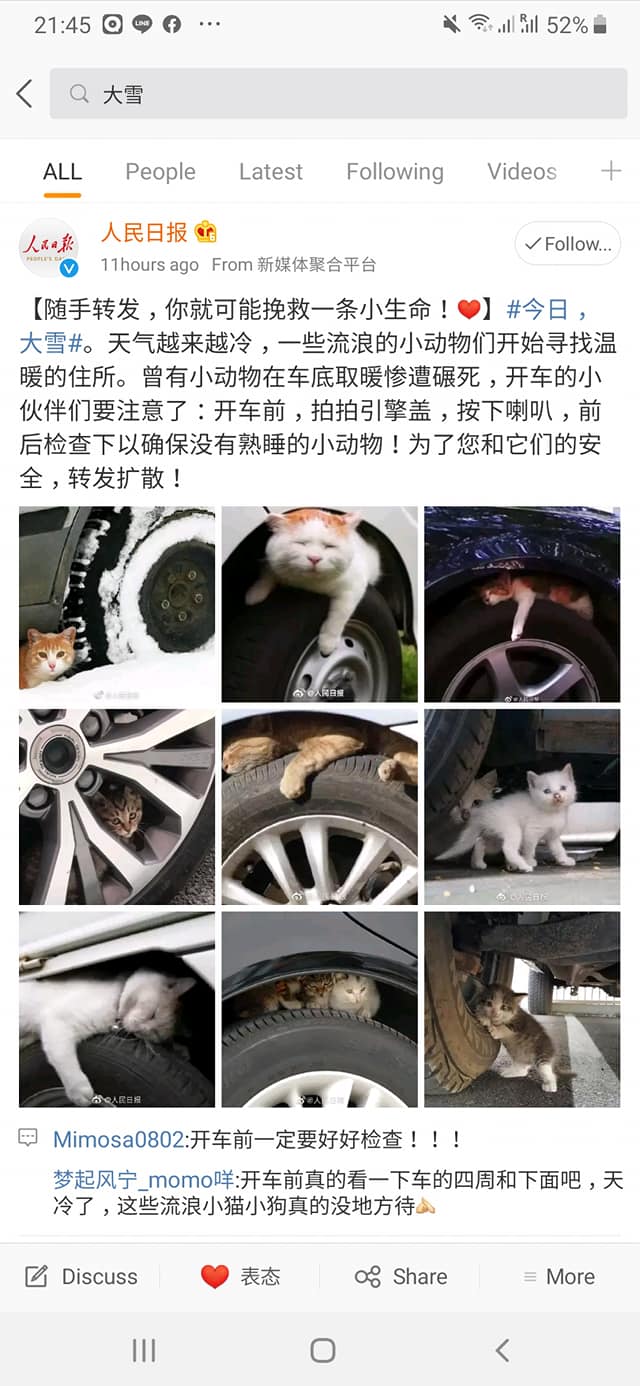The image size is (640, 1386).
Task: Tap the system home button
Action: tap(322, 1350)
